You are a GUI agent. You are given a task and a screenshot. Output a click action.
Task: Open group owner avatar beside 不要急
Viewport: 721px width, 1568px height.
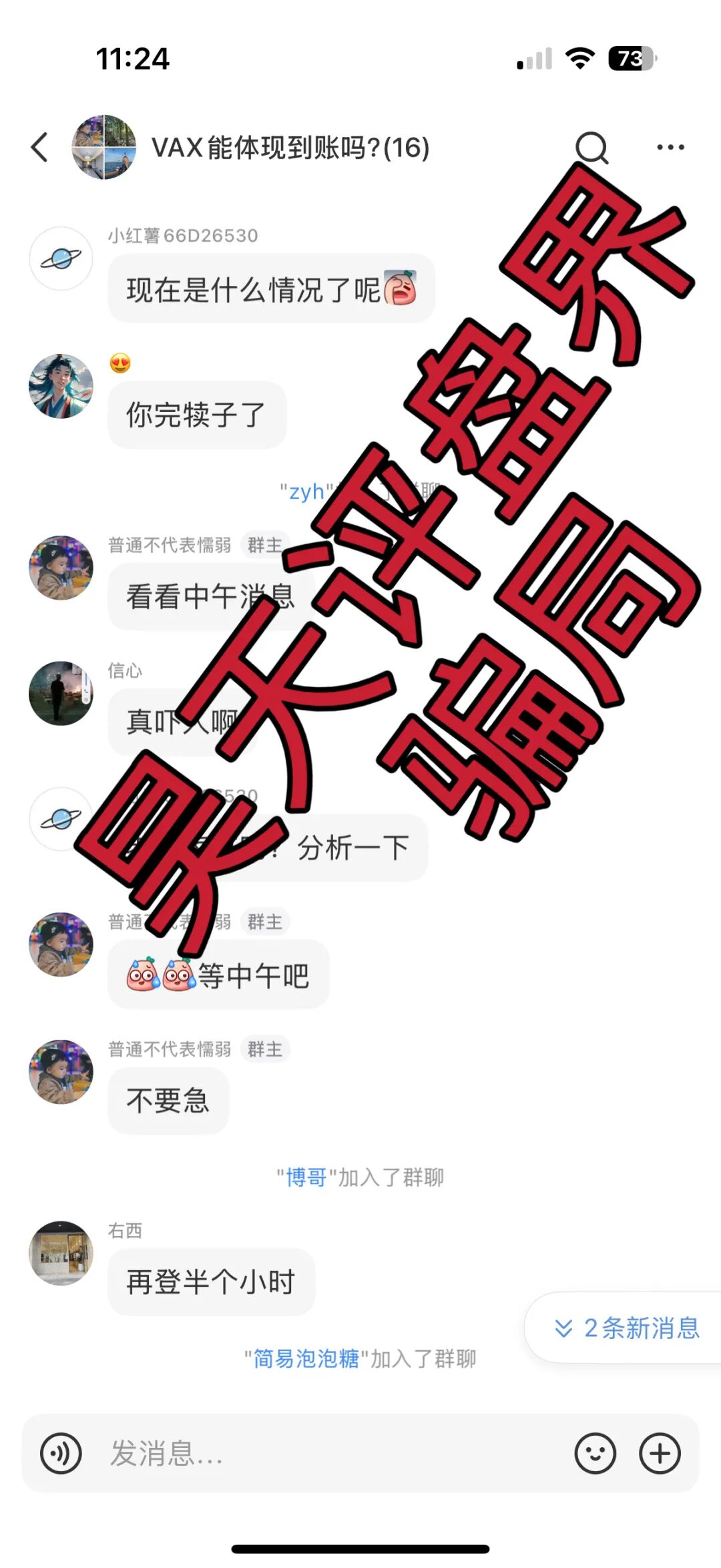61,1071
